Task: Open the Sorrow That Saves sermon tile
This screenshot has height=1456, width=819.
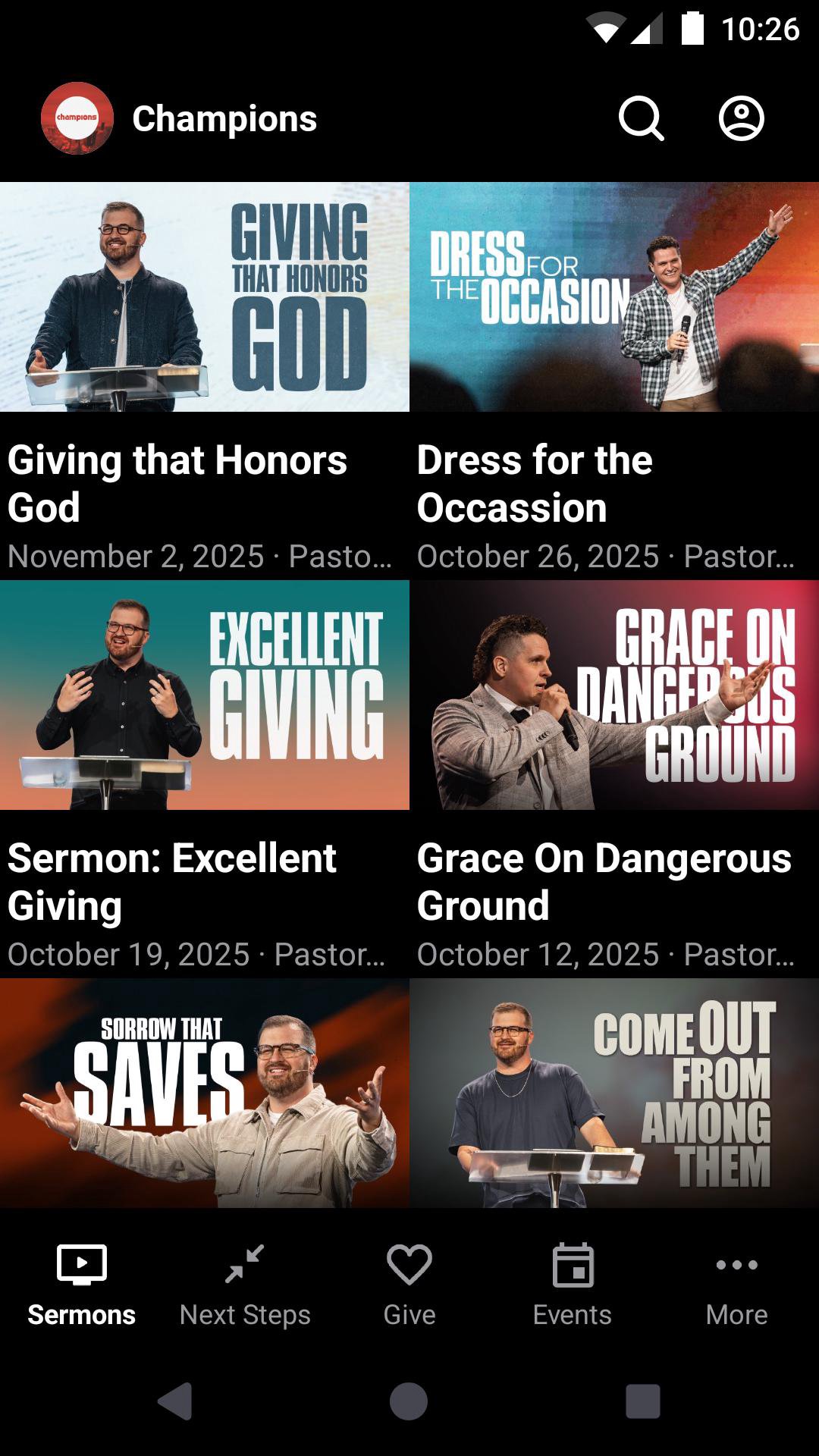Action: tap(205, 1093)
